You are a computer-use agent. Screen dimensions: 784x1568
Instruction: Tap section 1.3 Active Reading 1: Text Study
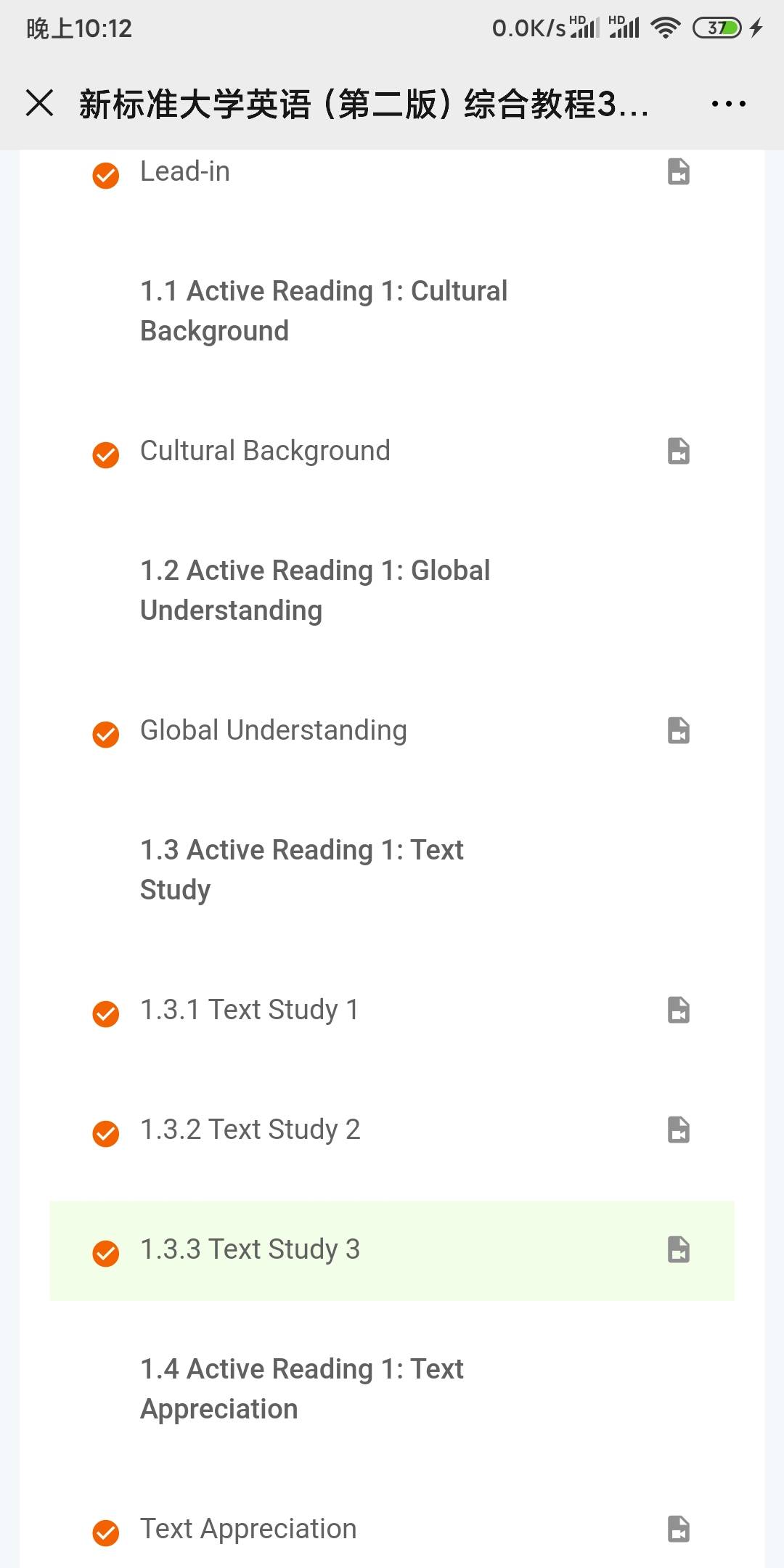(x=302, y=870)
